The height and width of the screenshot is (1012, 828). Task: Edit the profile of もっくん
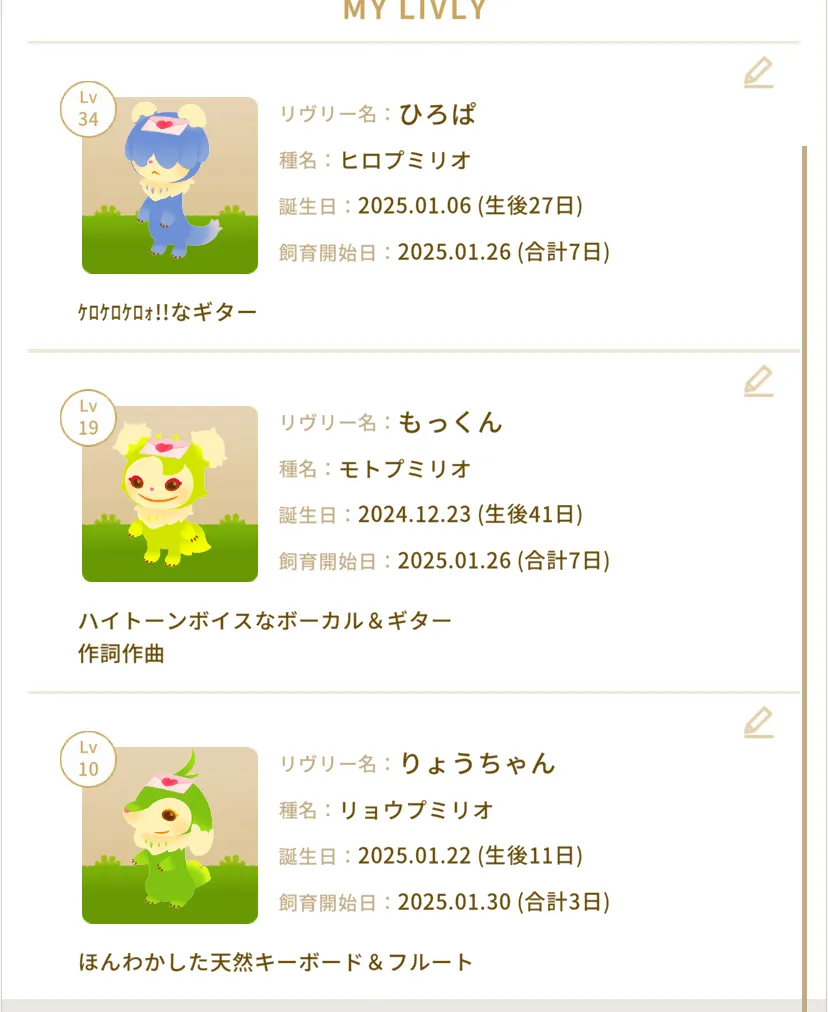point(759,381)
